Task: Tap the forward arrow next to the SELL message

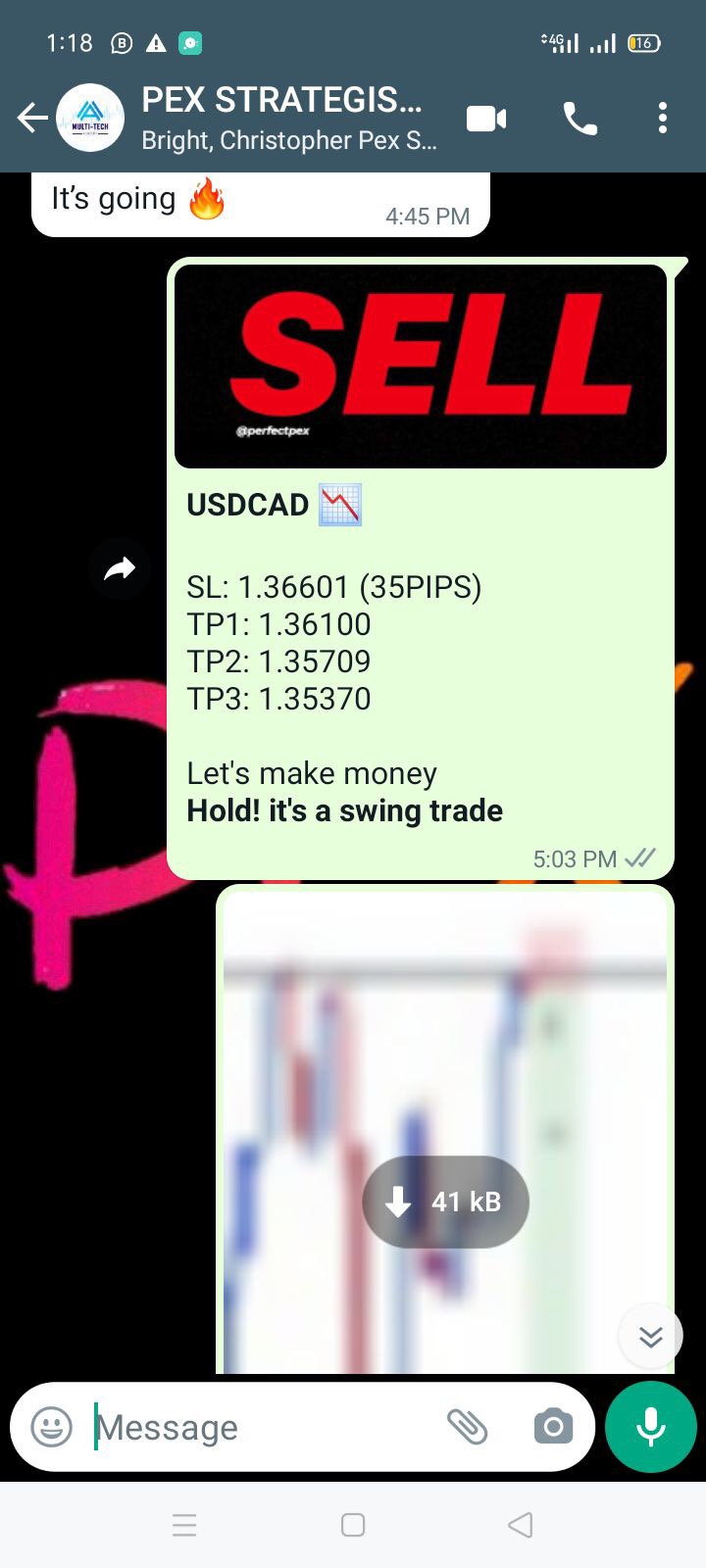Action: pyautogui.click(x=120, y=568)
